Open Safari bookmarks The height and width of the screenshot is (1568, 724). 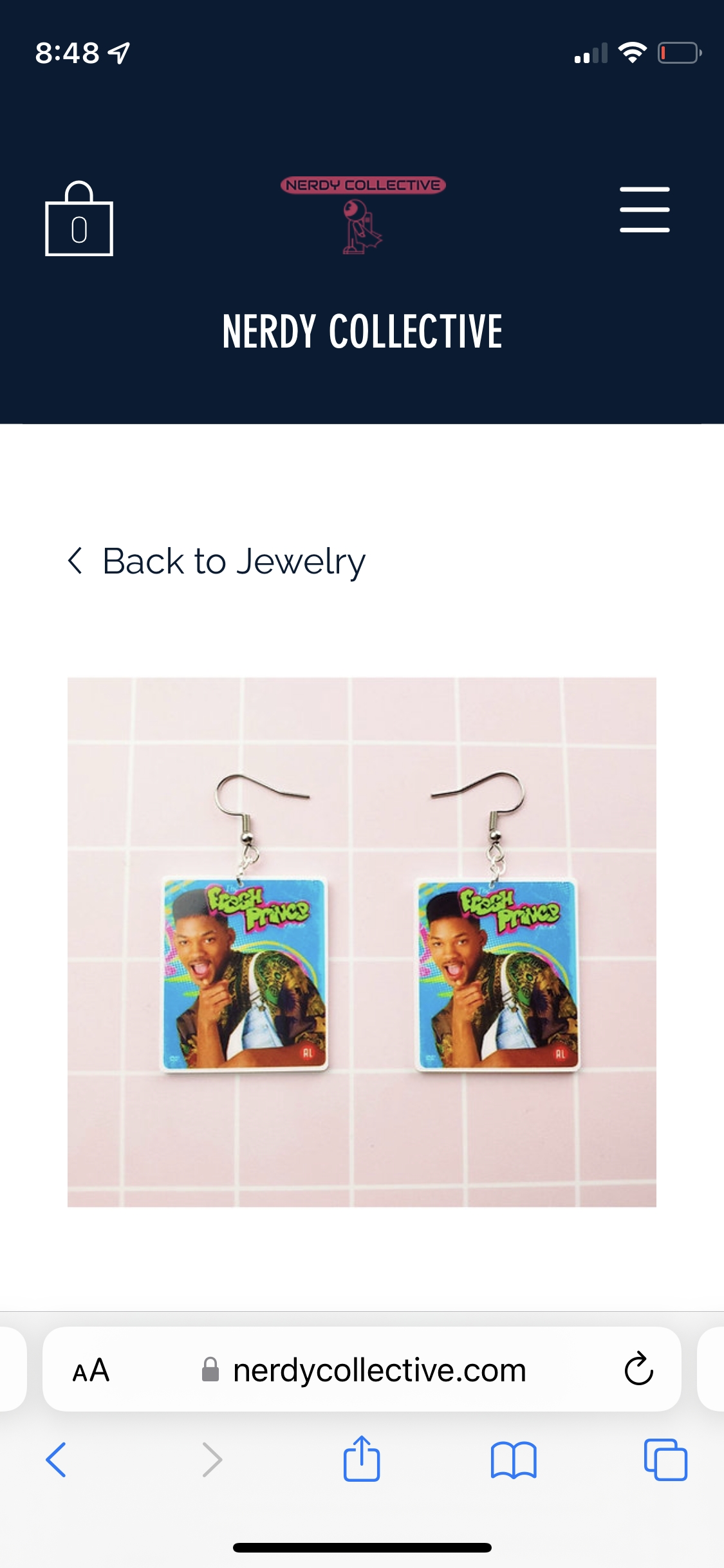(x=513, y=1459)
